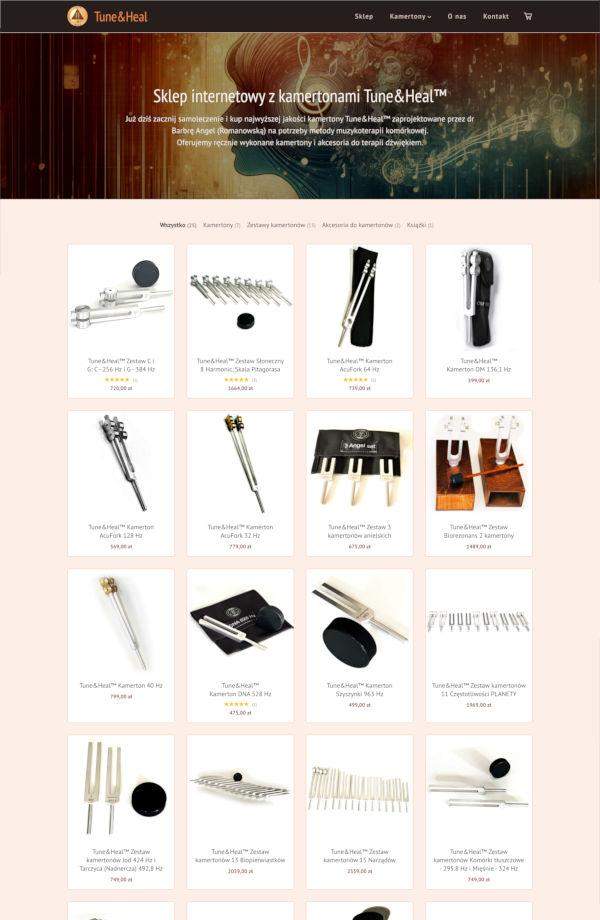Expand the Kamertony dropdown menu
The width and height of the screenshot is (600, 920).
click(410, 16)
